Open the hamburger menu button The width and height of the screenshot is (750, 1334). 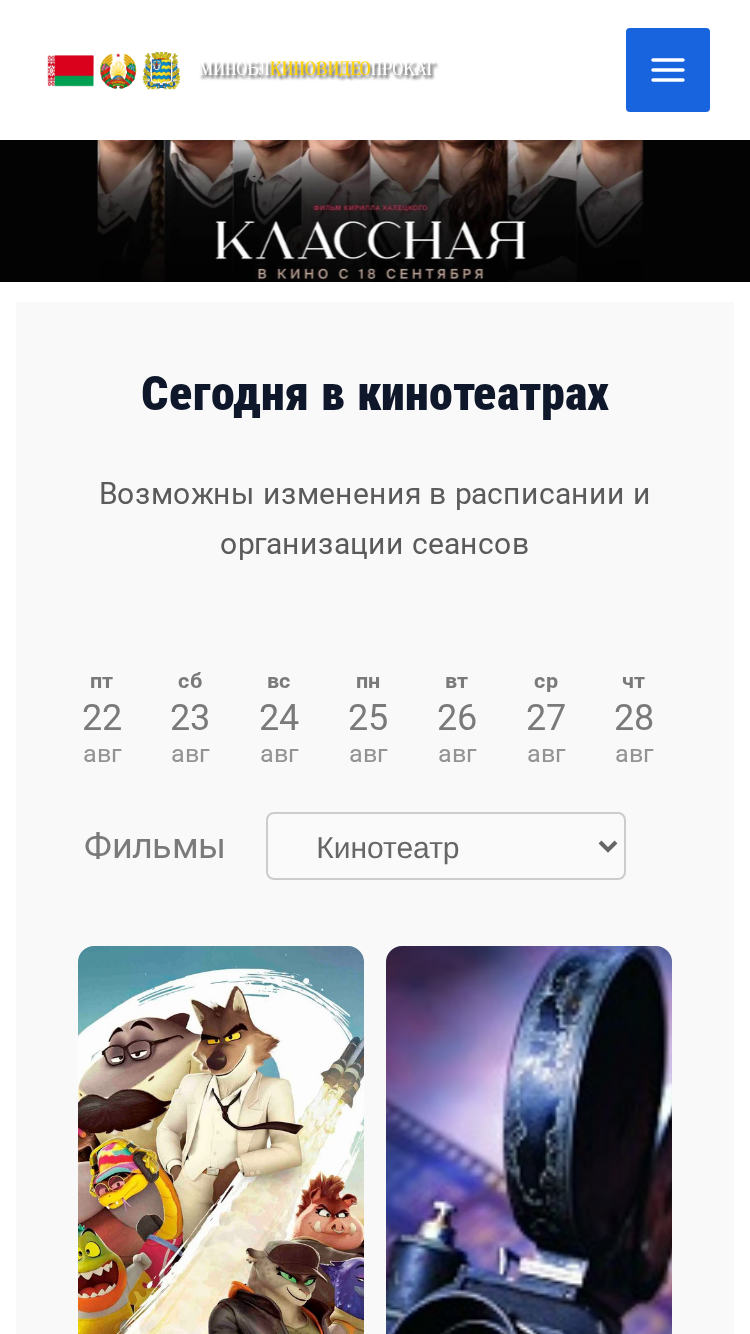point(668,70)
